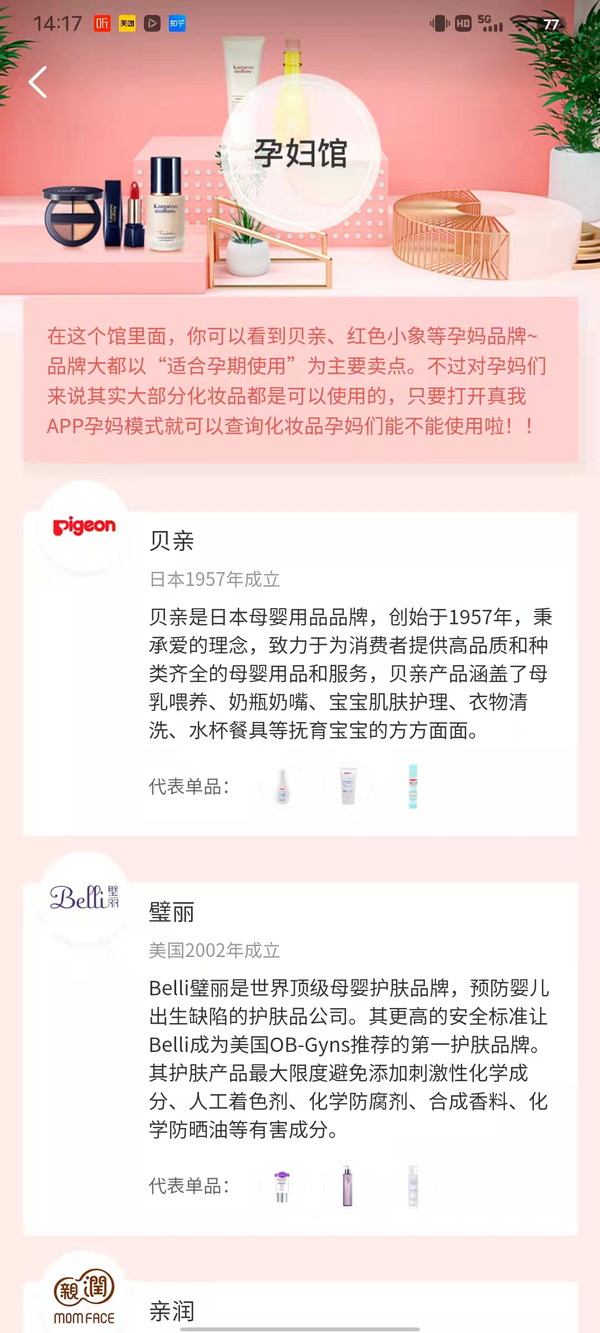Image resolution: width=600 pixels, height=1333 pixels.
Task: View 贝亲's second representative product
Action: 347,786
